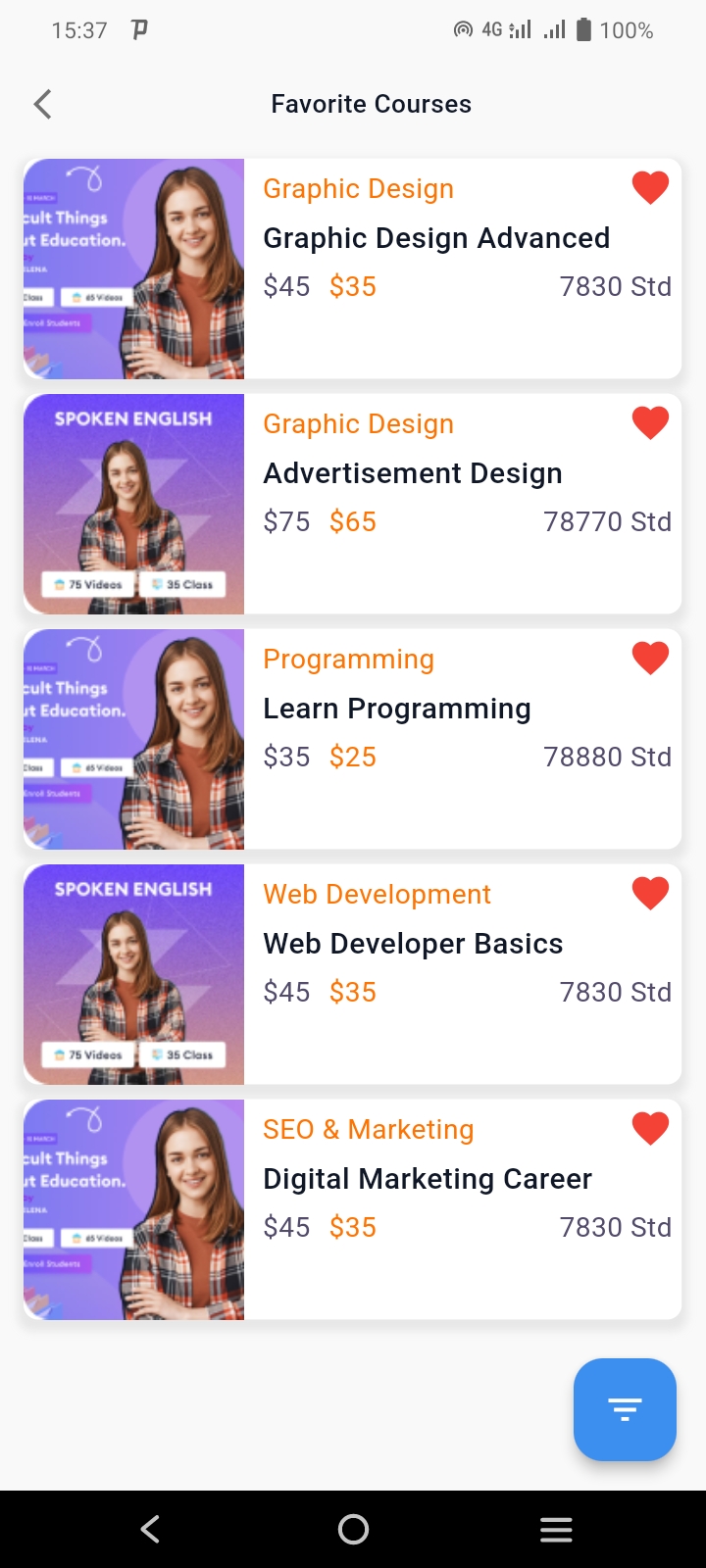Tap the Learn Programming course image

pos(133,739)
